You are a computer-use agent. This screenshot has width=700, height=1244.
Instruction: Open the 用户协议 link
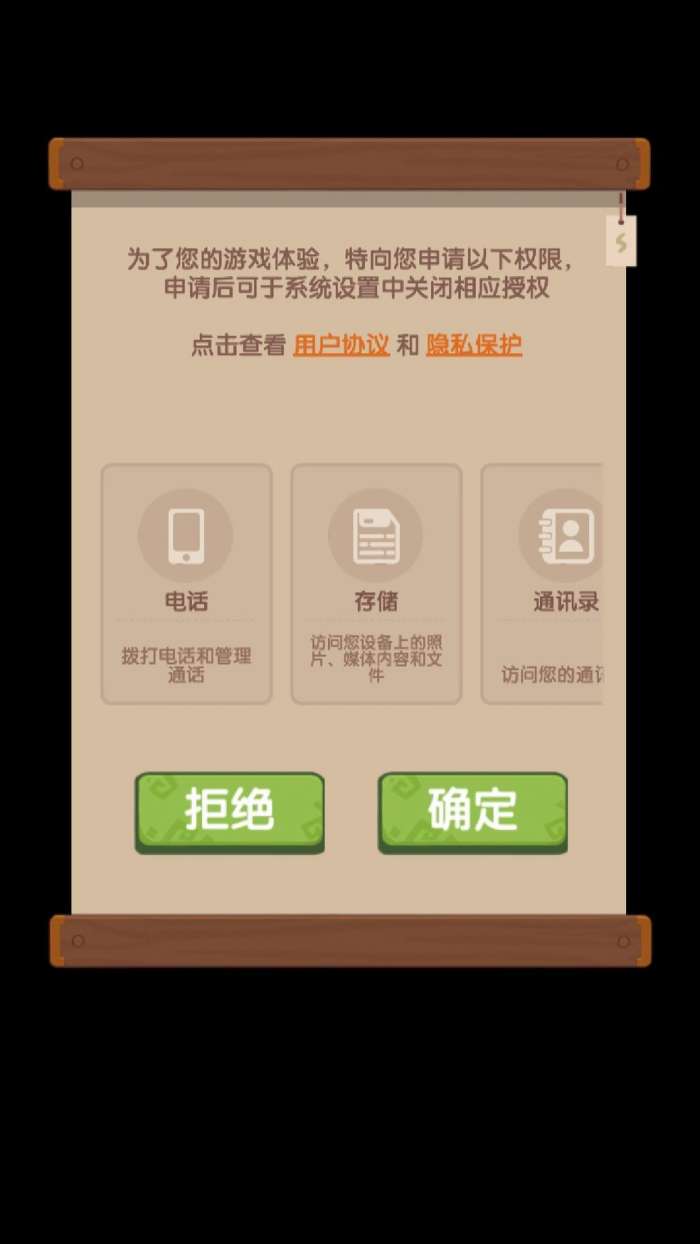point(341,345)
